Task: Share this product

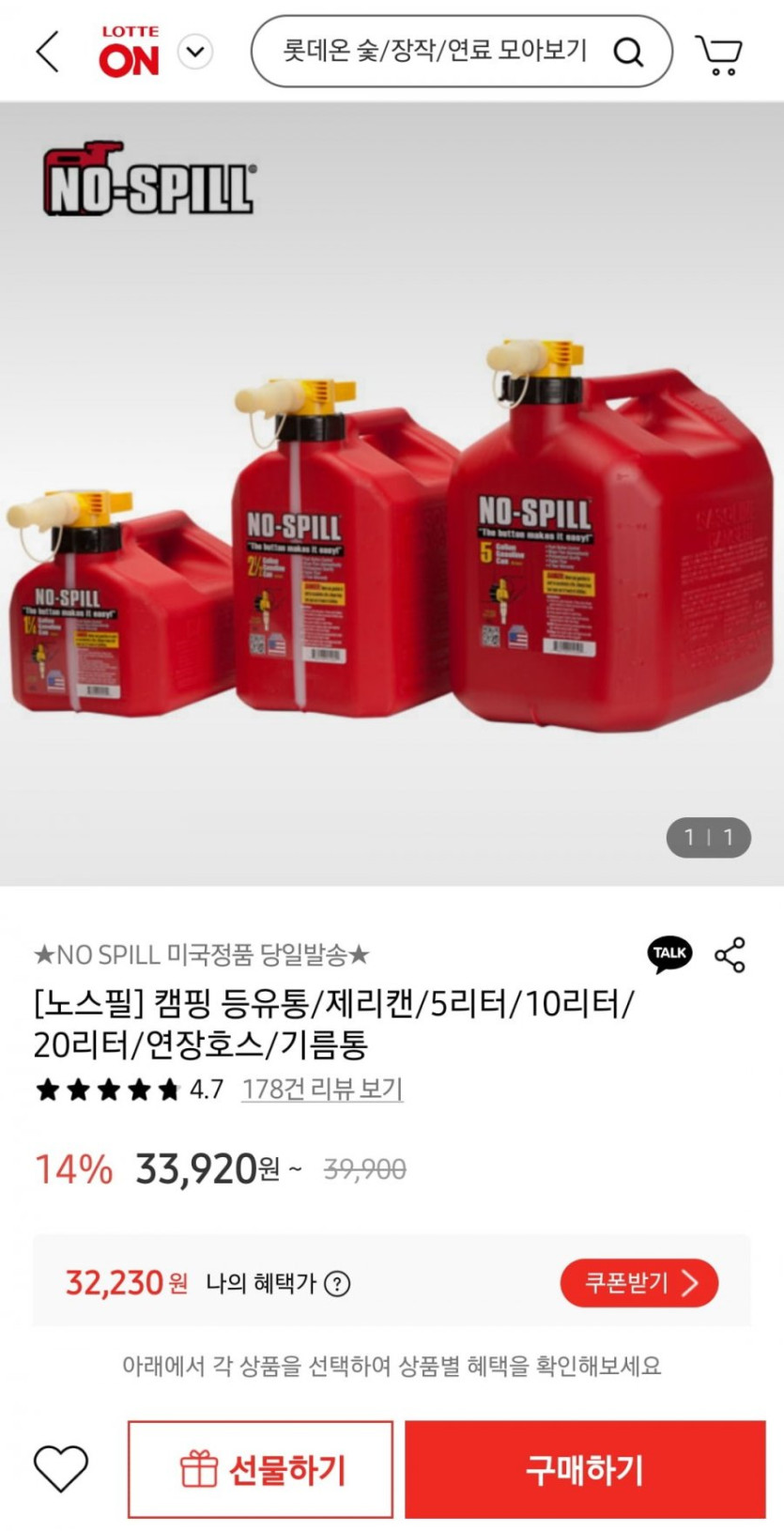Action: pyautogui.click(x=730, y=954)
